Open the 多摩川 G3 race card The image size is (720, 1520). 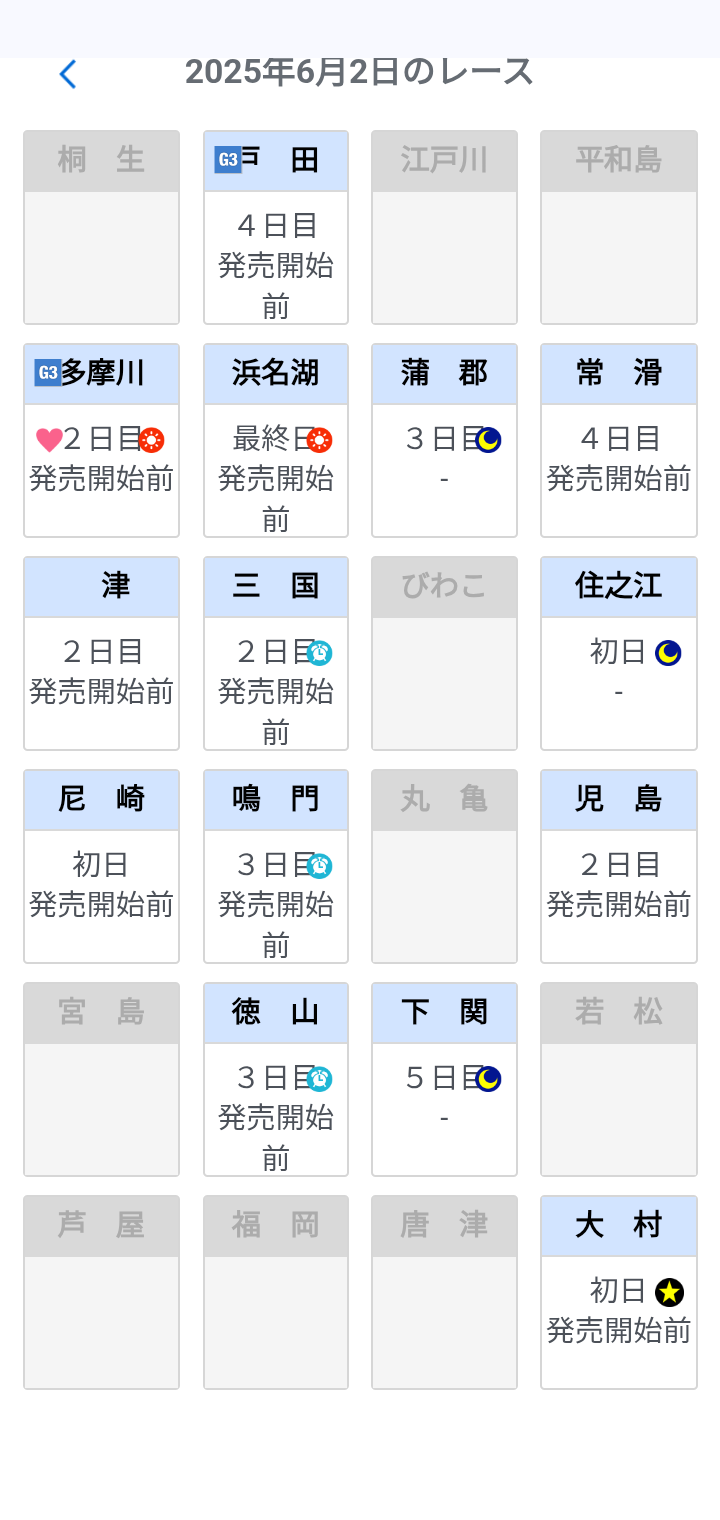click(x=101, y=441)
